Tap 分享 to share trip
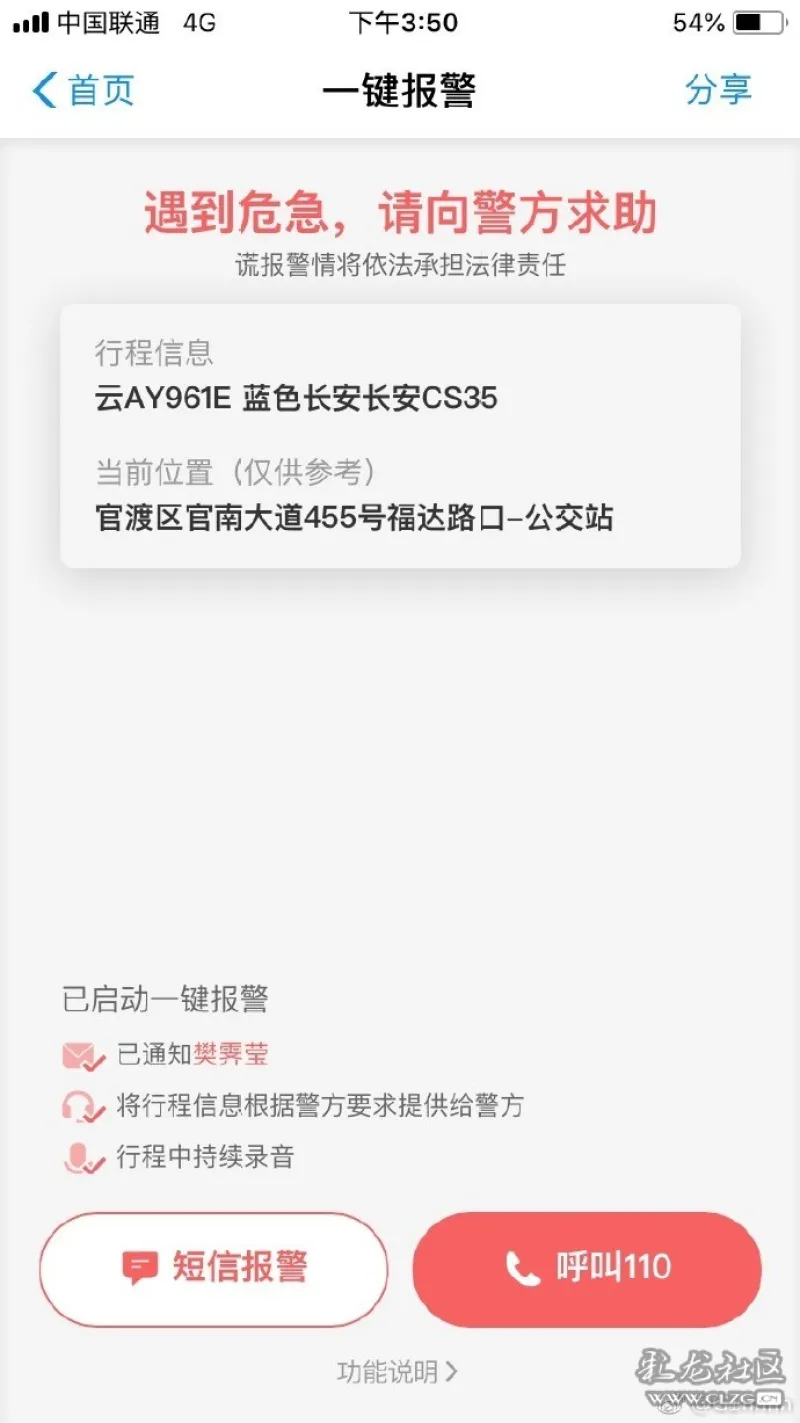800x1423 pixels. (717, 90)
